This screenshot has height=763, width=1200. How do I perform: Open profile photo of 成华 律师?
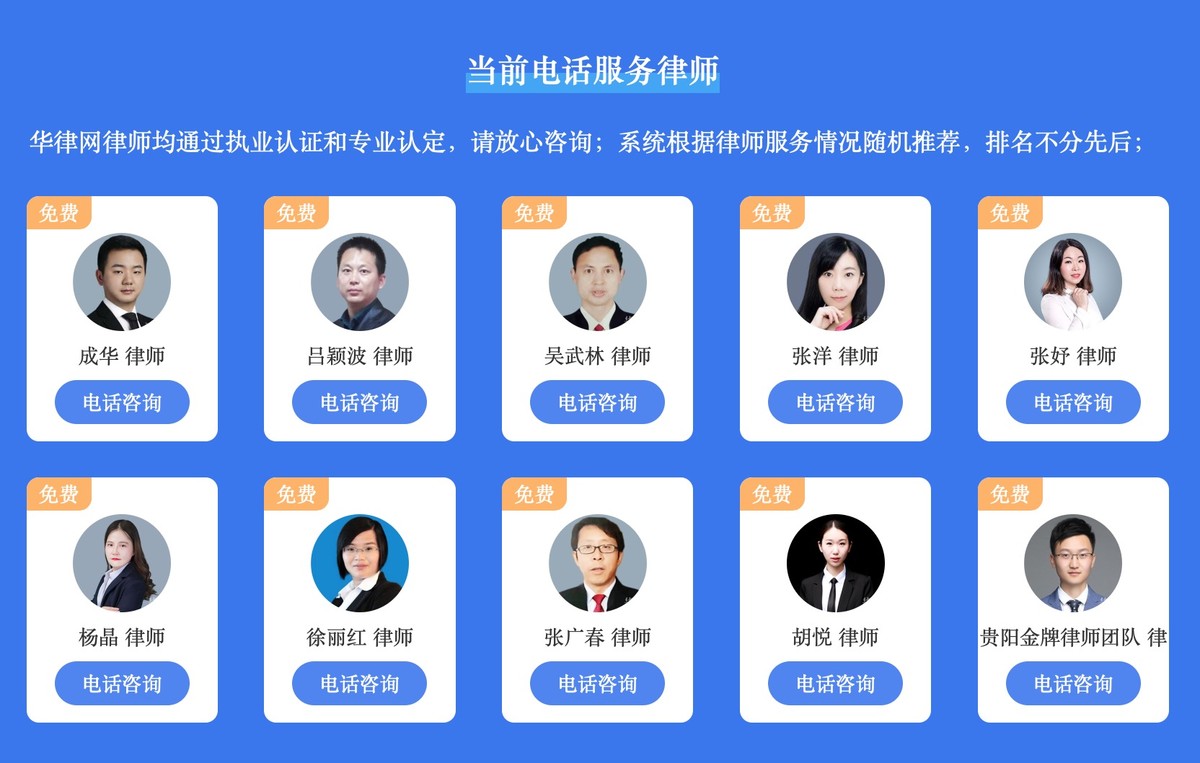(x=121, y=282)
